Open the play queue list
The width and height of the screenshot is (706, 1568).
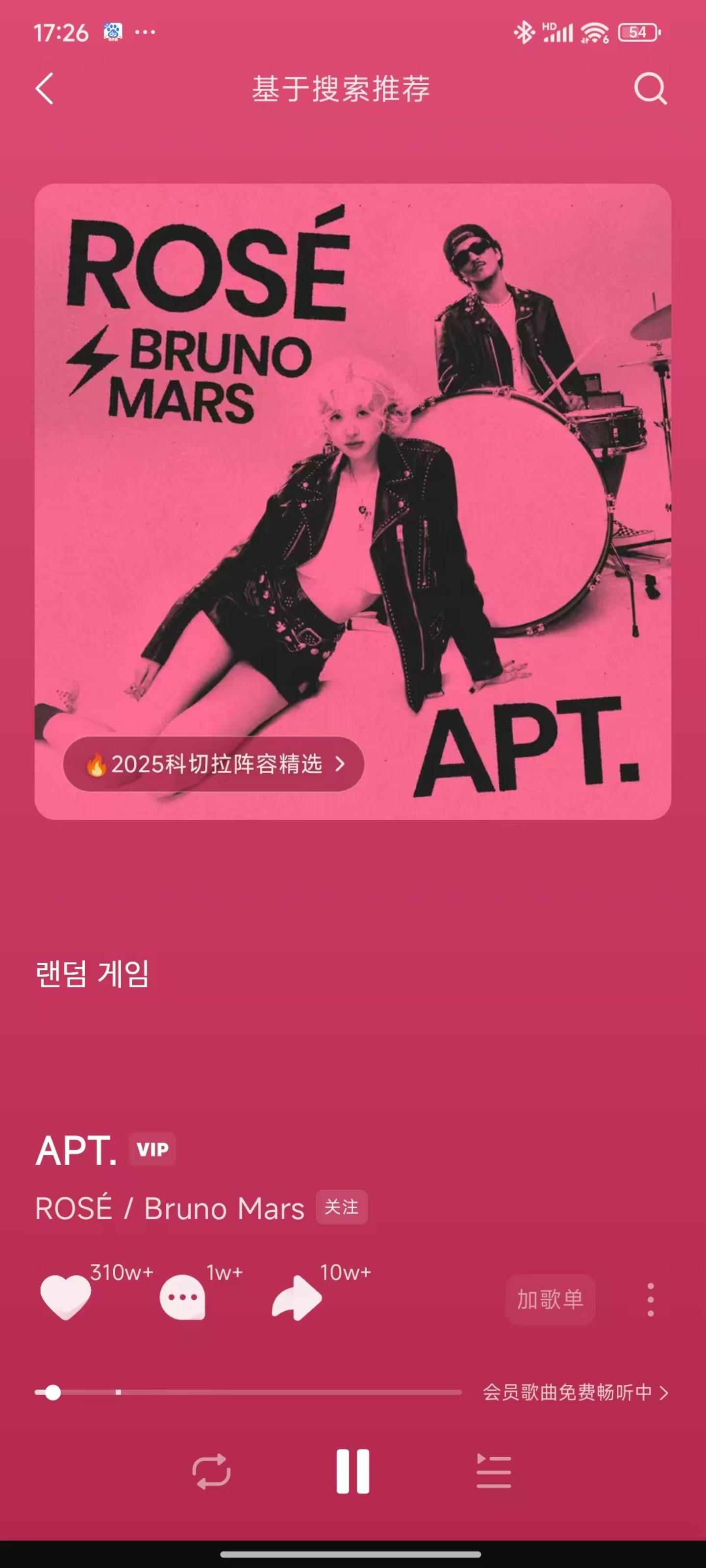(493, 1472)
